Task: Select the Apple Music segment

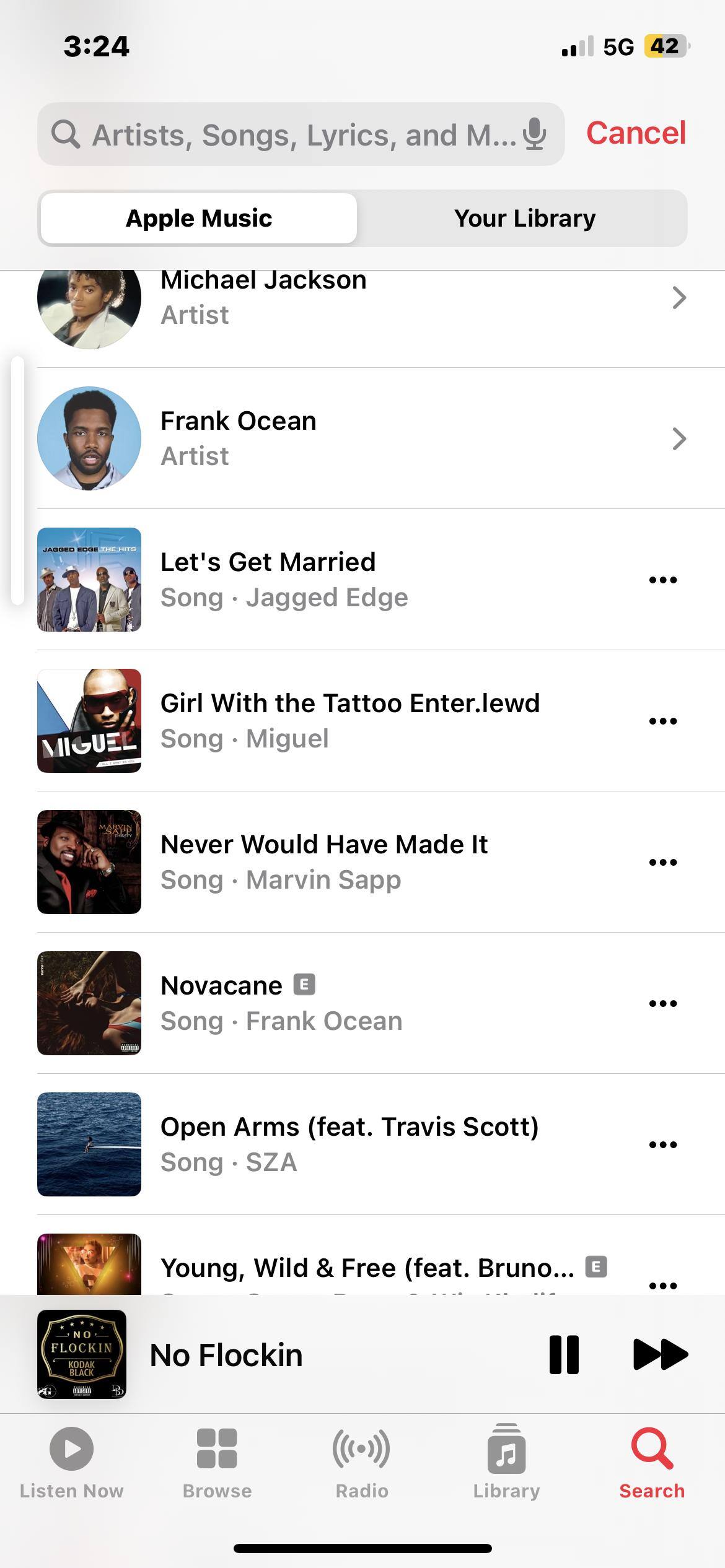Action: [199, 219]
